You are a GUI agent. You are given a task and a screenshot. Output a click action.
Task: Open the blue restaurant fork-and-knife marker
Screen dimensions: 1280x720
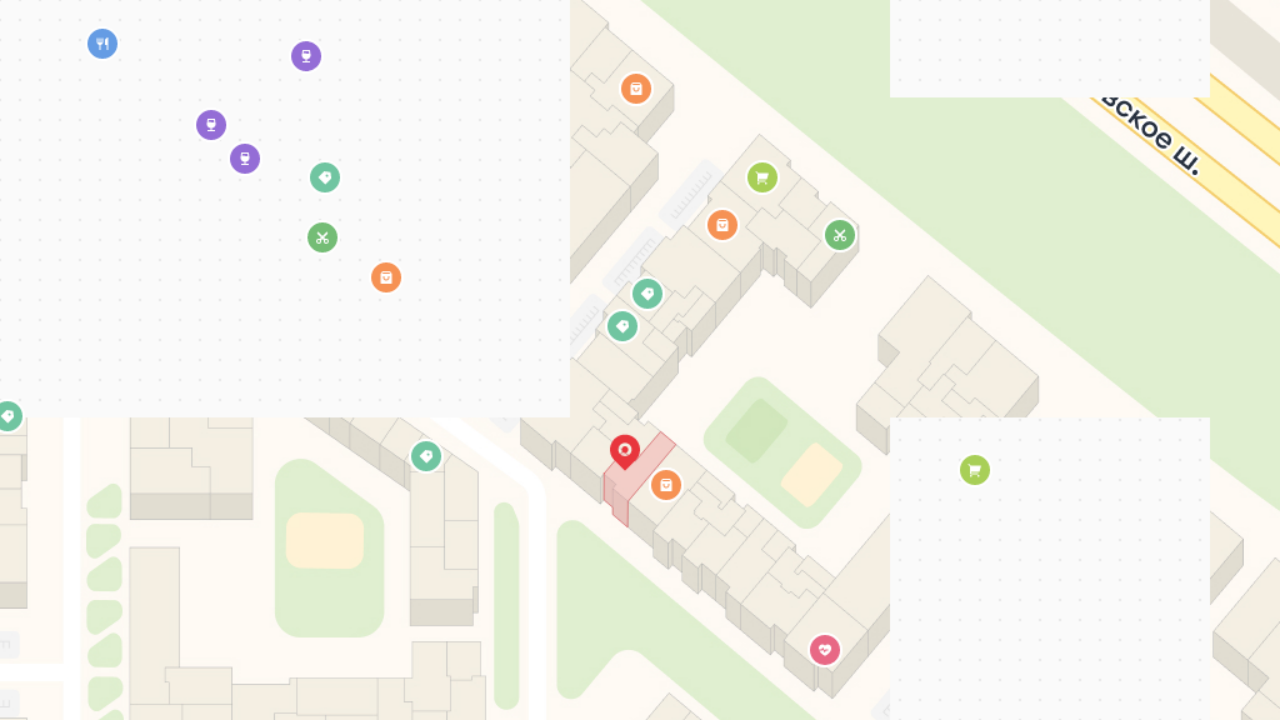point(102,44)
